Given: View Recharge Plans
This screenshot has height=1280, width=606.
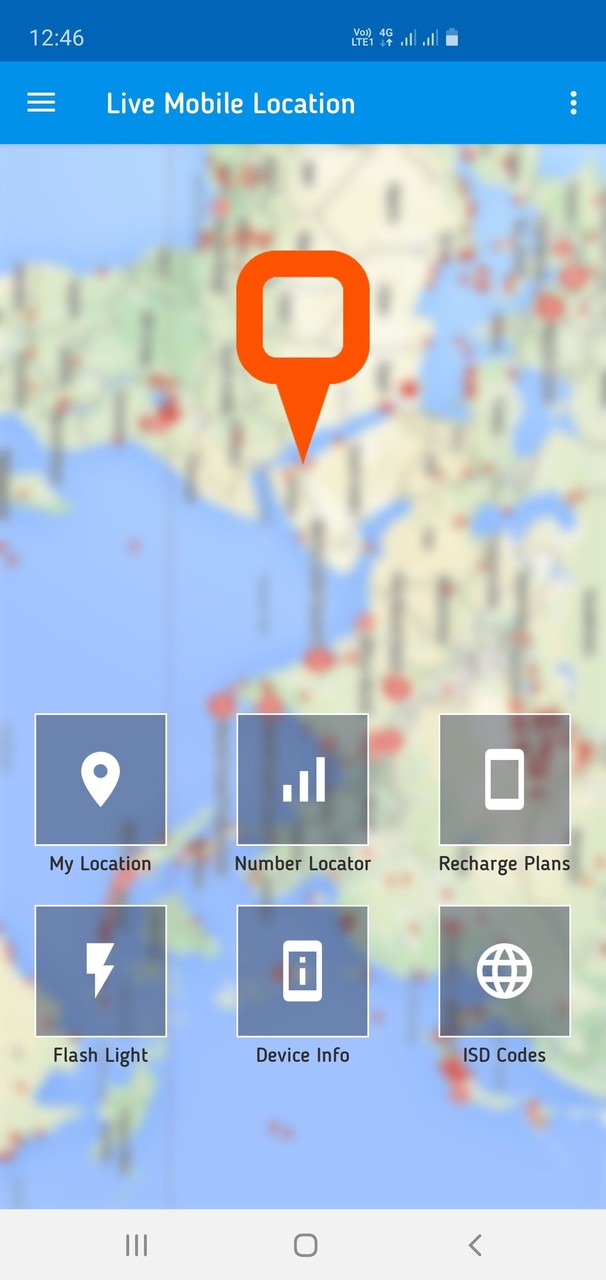Looking at the screenshot, I should [505, 779].
